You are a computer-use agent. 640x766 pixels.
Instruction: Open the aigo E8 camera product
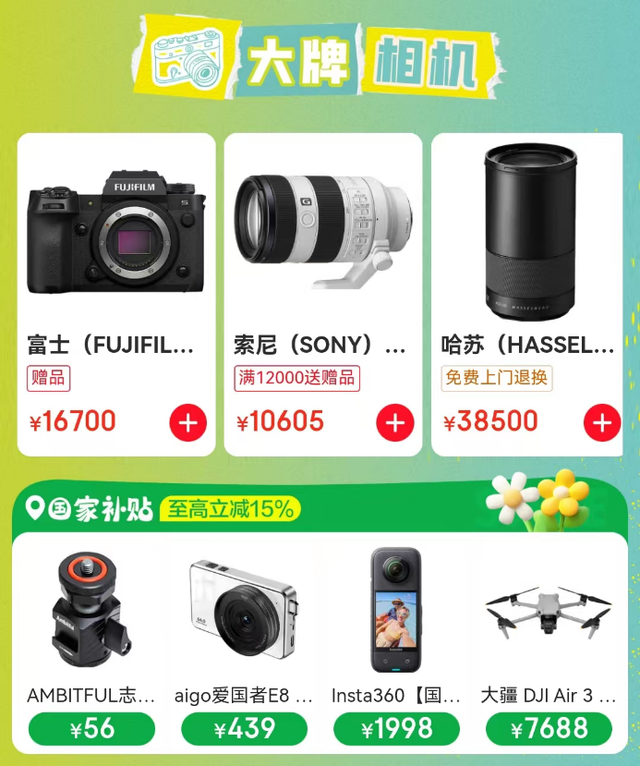point(243,610)
